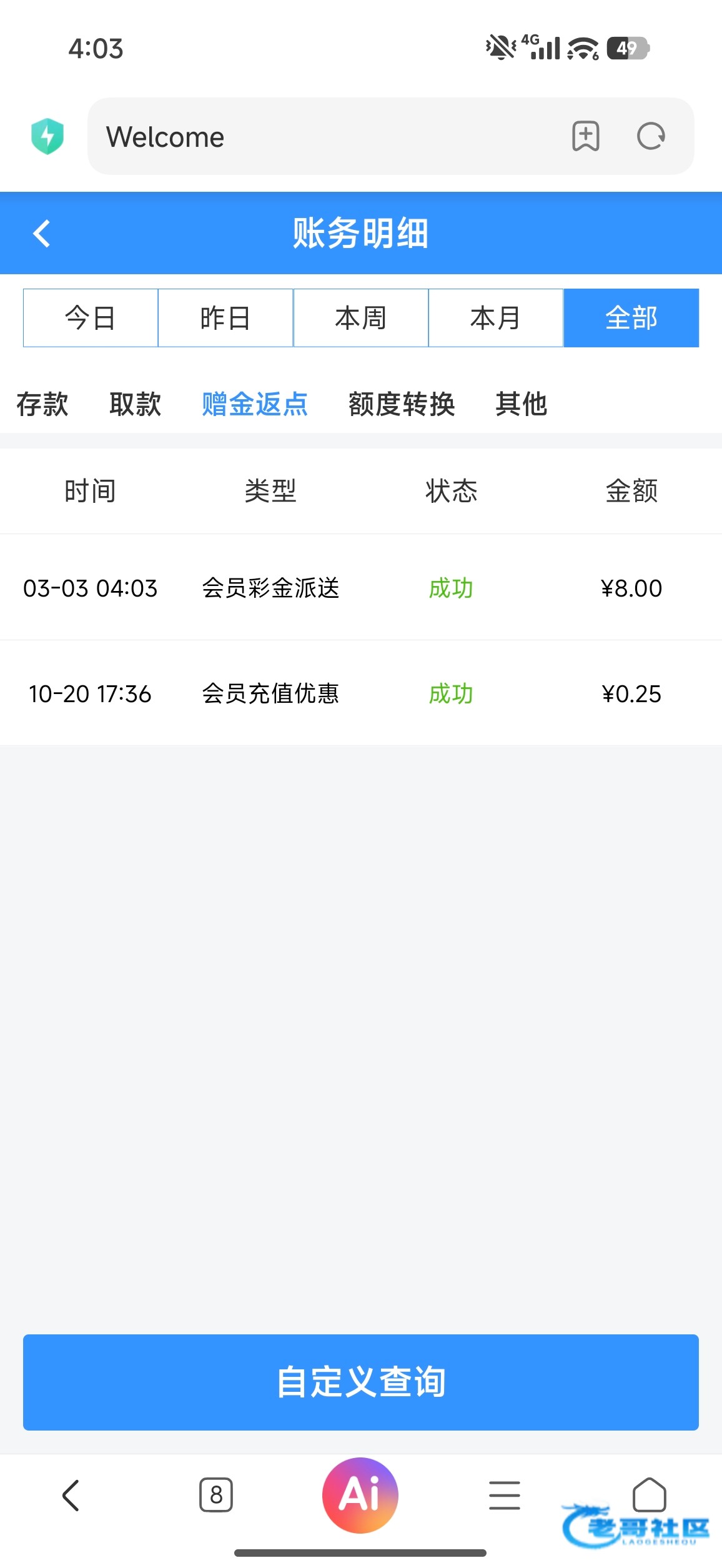Select the 昨日 date filter
The width and height of the screenshot is (722, 1568).
[x=225, y=318]
